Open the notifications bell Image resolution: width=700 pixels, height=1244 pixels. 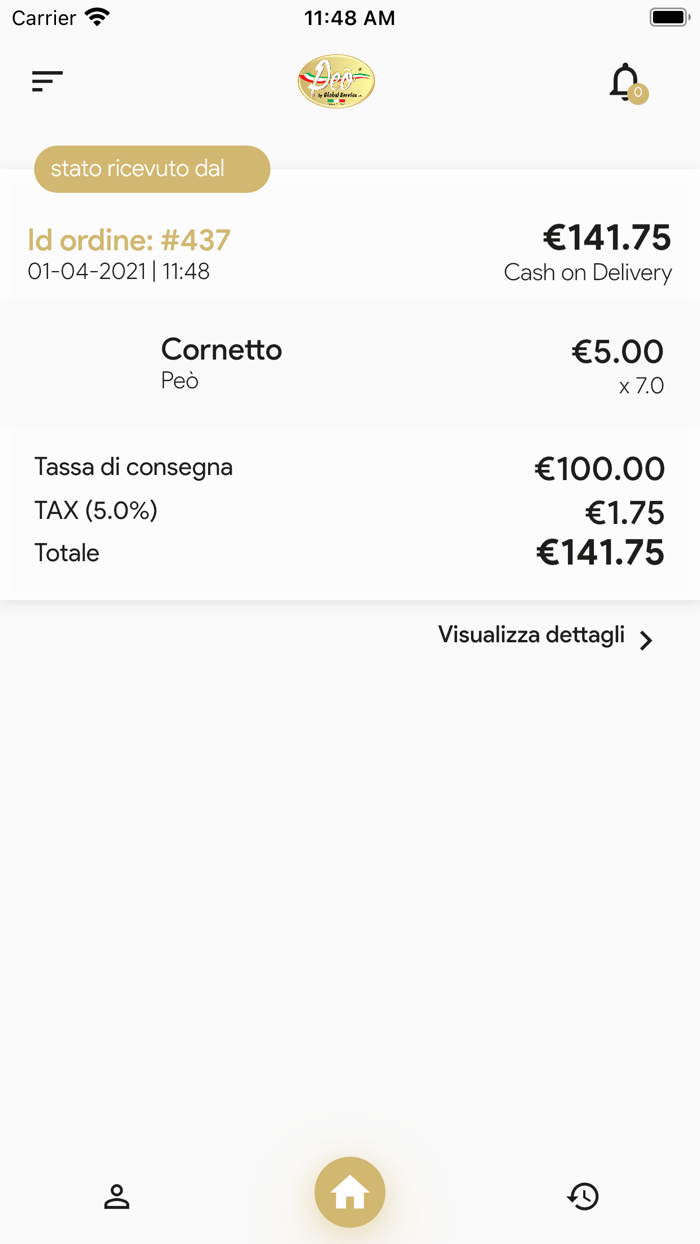[x=626, y=83]
